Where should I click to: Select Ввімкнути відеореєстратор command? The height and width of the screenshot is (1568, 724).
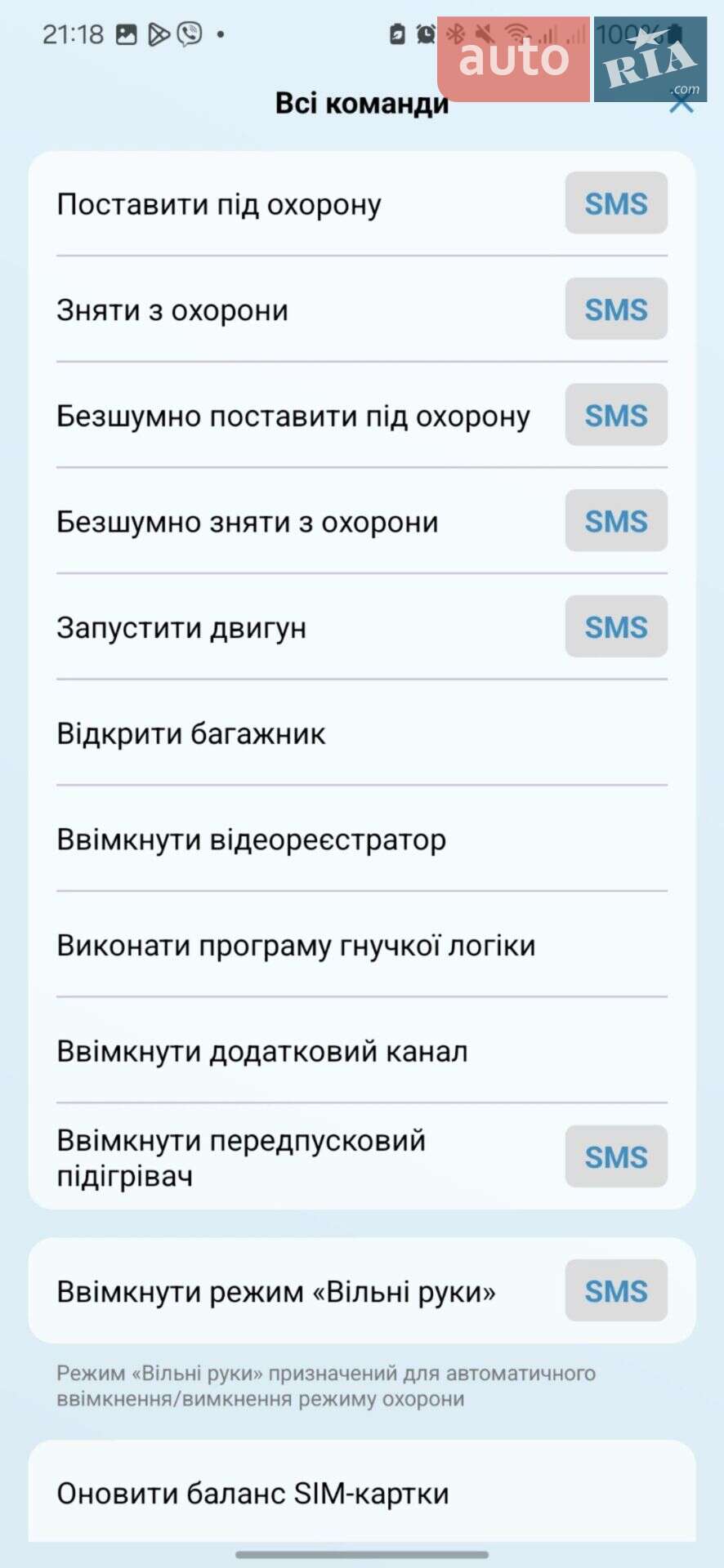(x=362, y=839)
